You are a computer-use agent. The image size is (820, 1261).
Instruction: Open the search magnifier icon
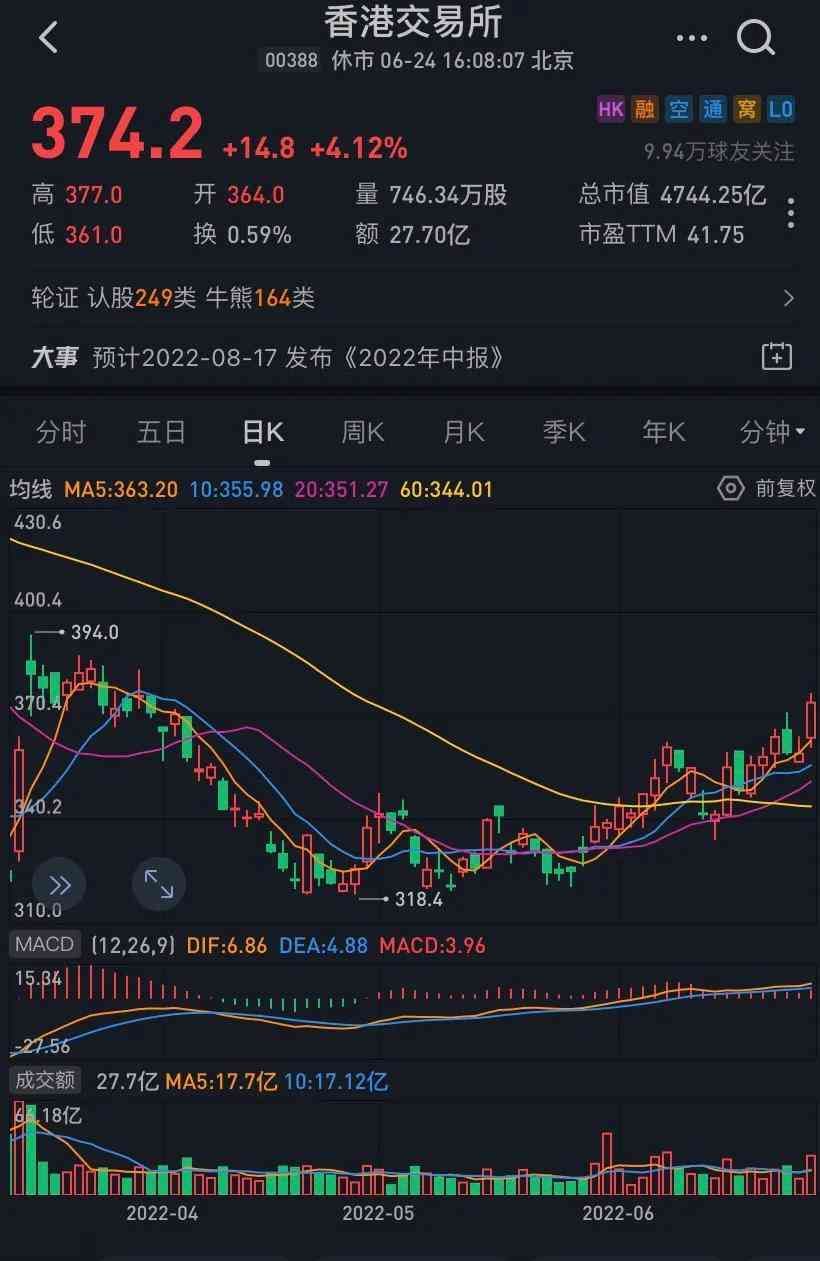click(x=756, y=38)
